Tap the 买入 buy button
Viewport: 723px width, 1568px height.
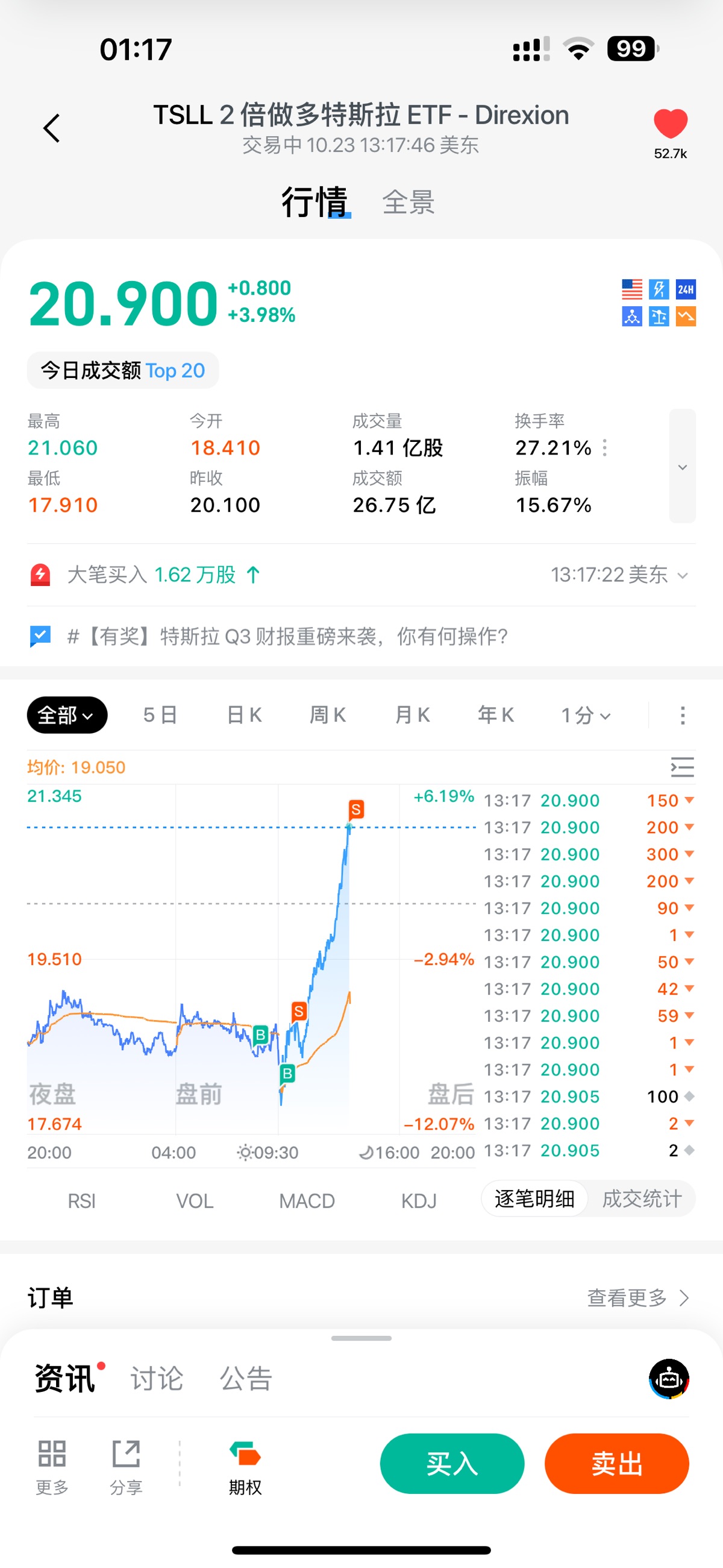451,1464
